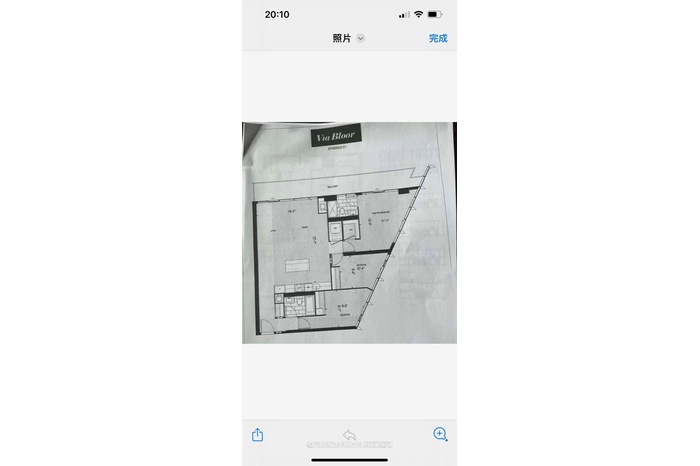Tap 完成 to close the photo viewer
Image resolution: width=700 pixels, height=466 pixels.
[x=438, y=38]
